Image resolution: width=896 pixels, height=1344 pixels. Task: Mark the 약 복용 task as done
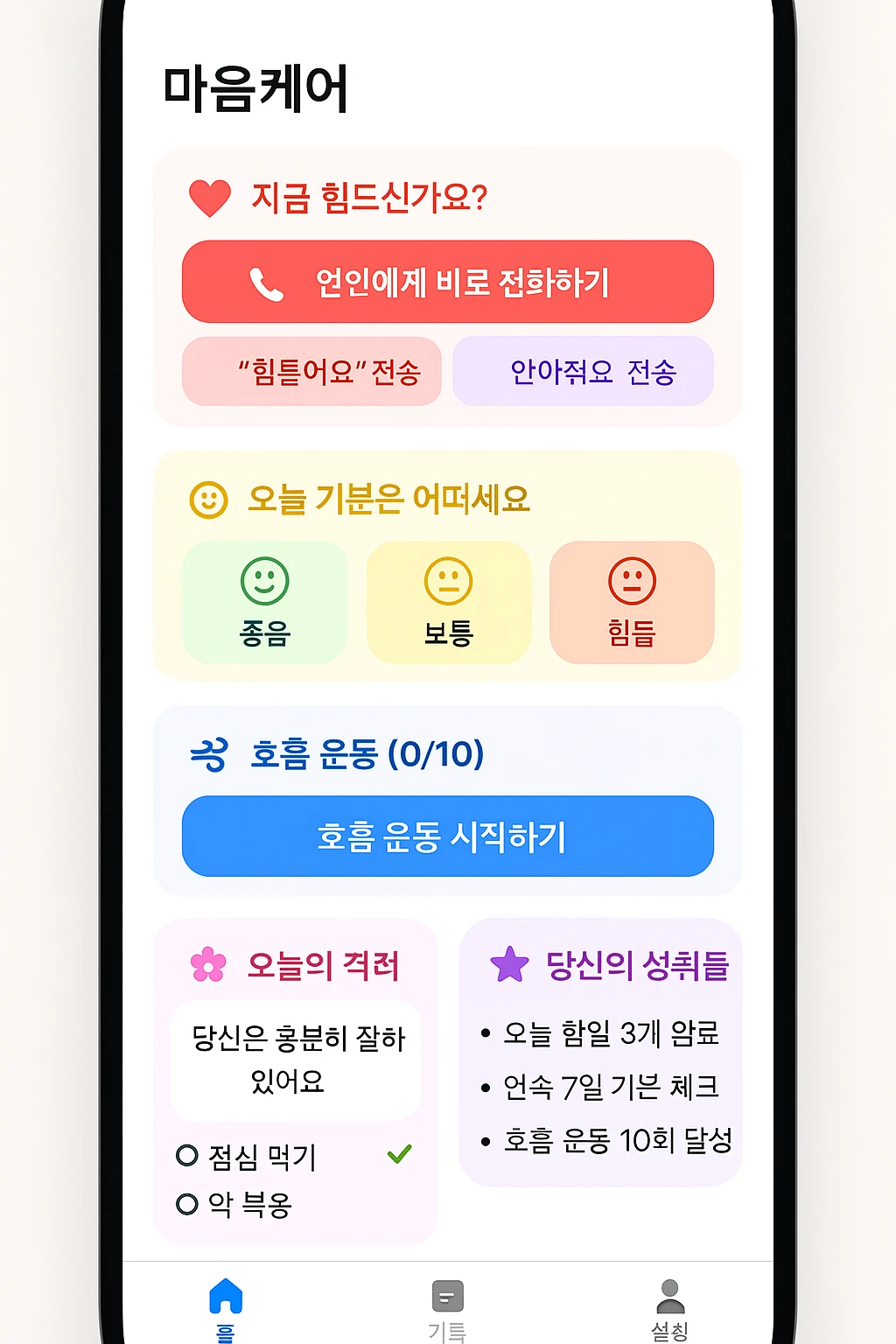(x=187, y=1205)
